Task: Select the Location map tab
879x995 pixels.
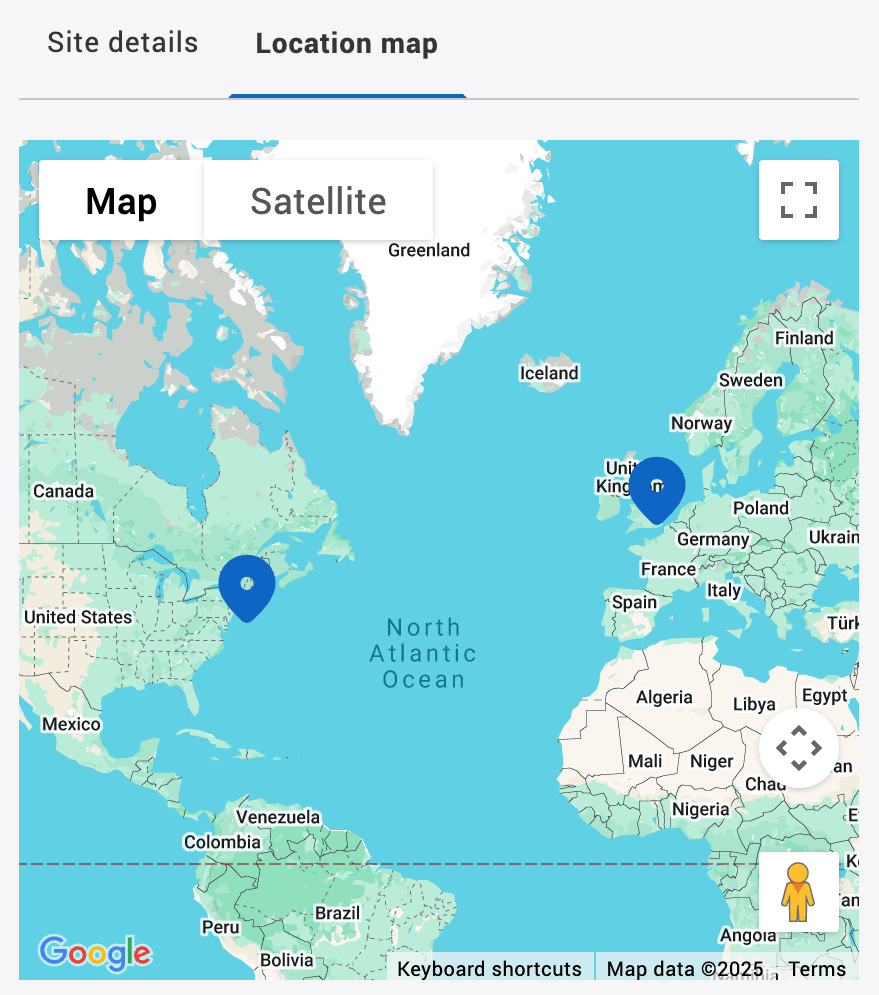Action: [346, 45]
